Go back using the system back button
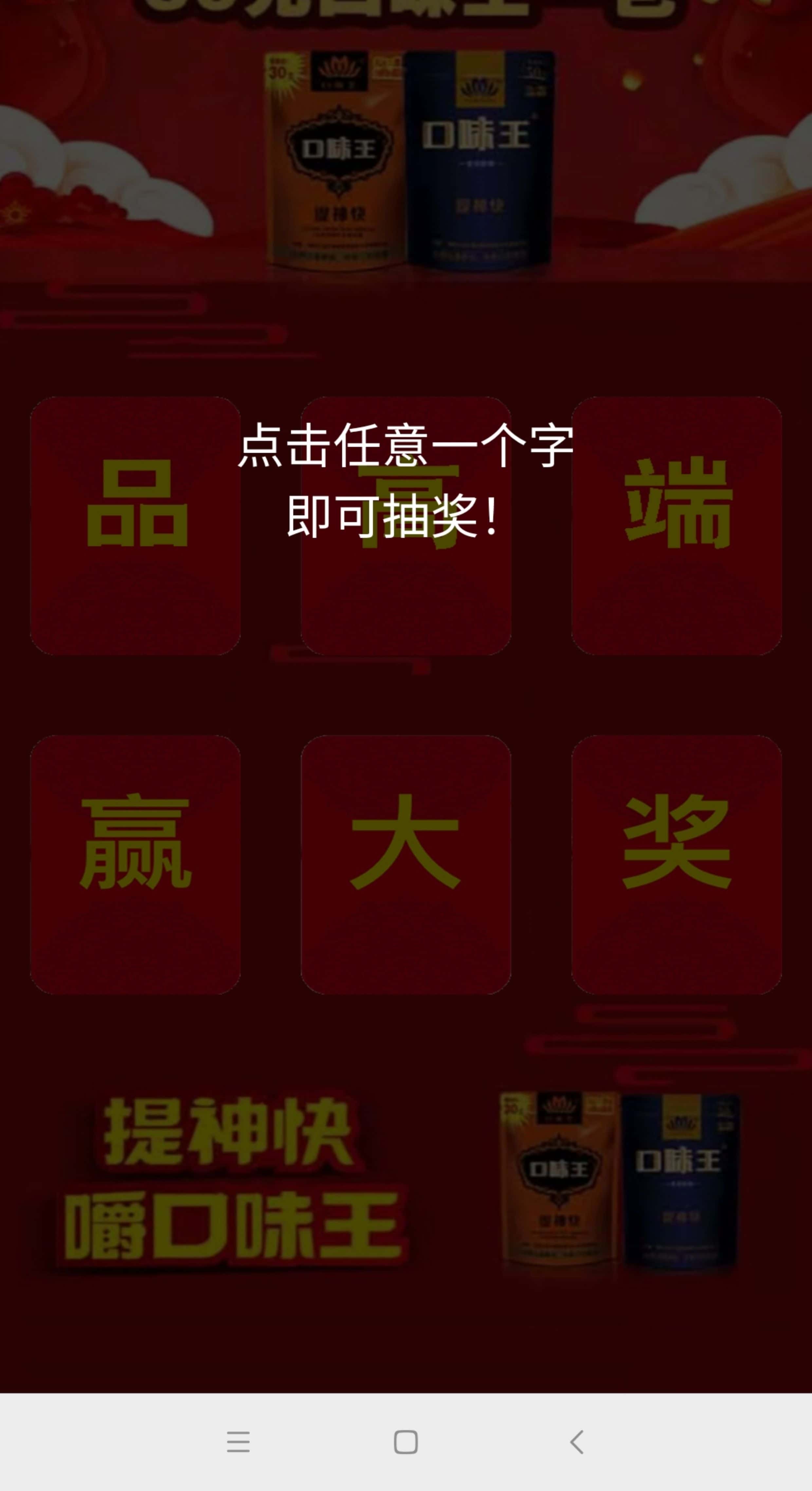812x1491 pixels. tap(577, 1442)
